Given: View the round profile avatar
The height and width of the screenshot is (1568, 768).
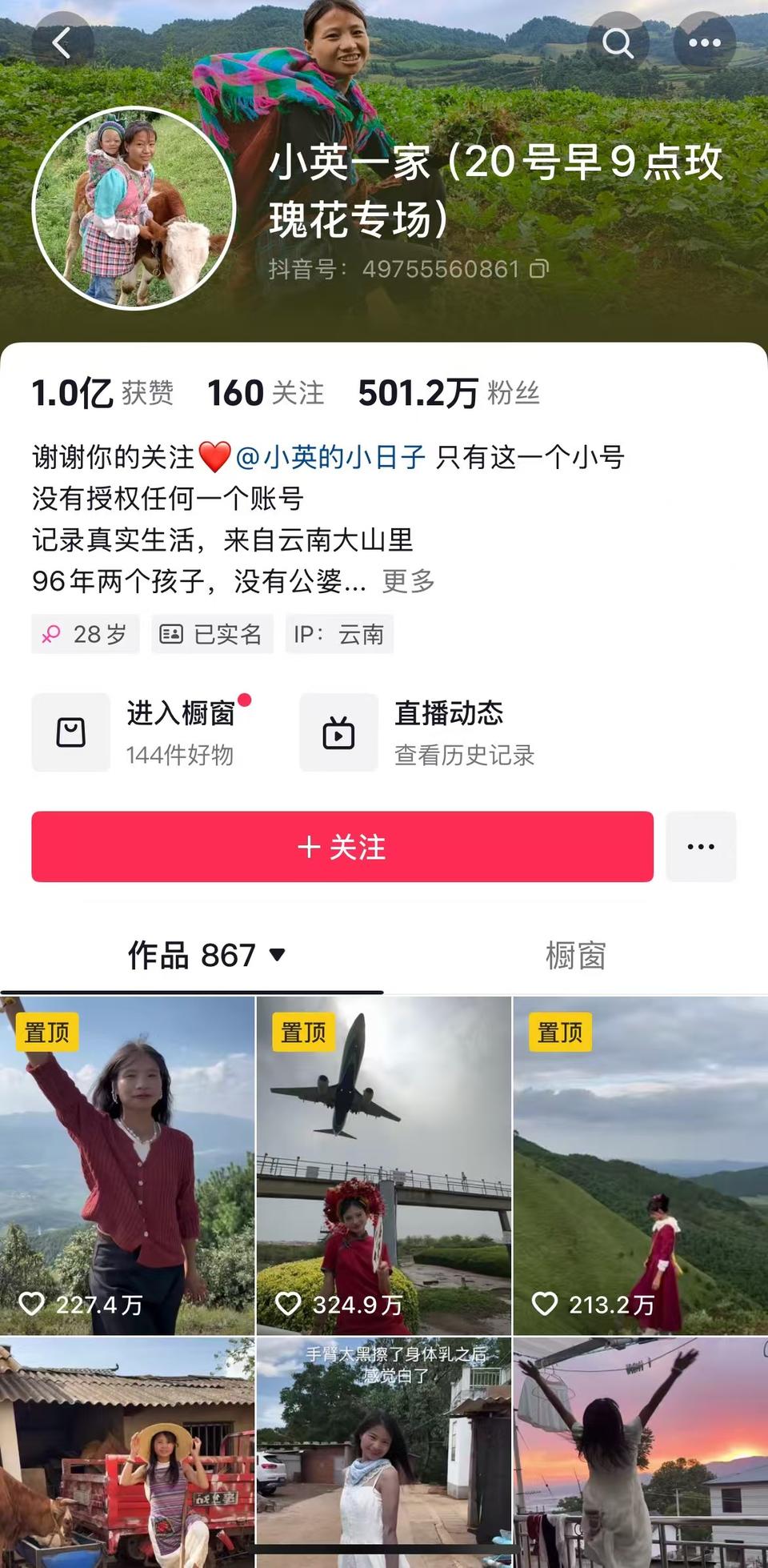Looking at the screenshot, I should [134, 208].
